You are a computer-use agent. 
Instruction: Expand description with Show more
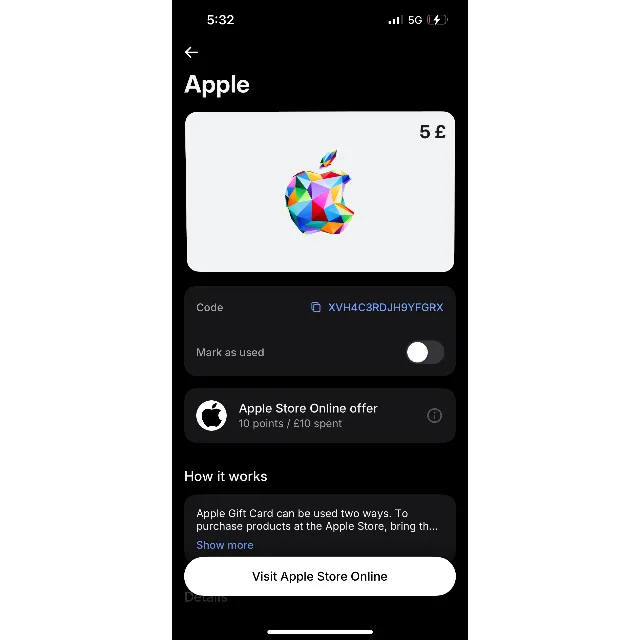pyautogui.click(x=225, y=545)
